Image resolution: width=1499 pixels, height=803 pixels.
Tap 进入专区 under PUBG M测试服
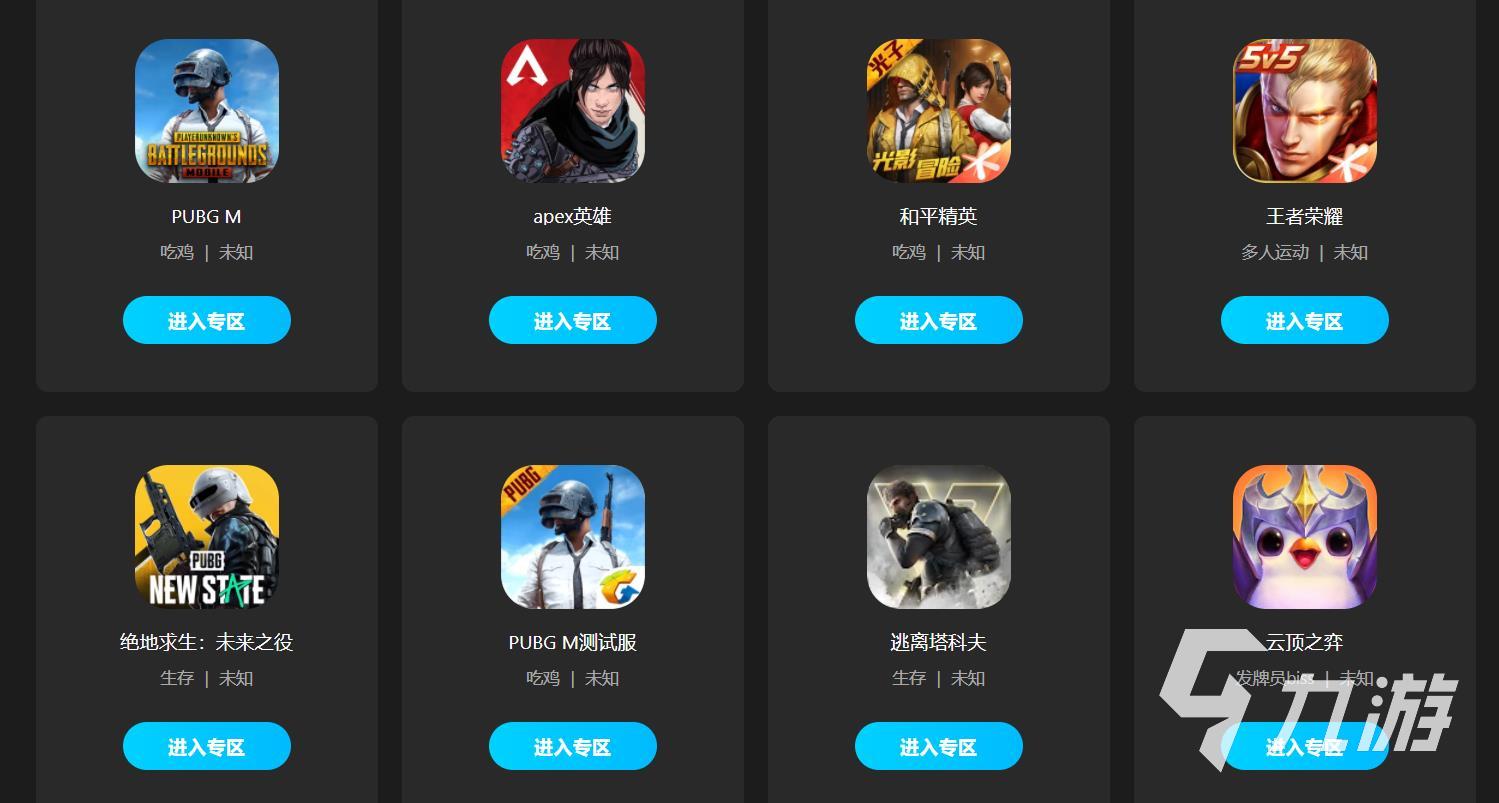point(573,746)
